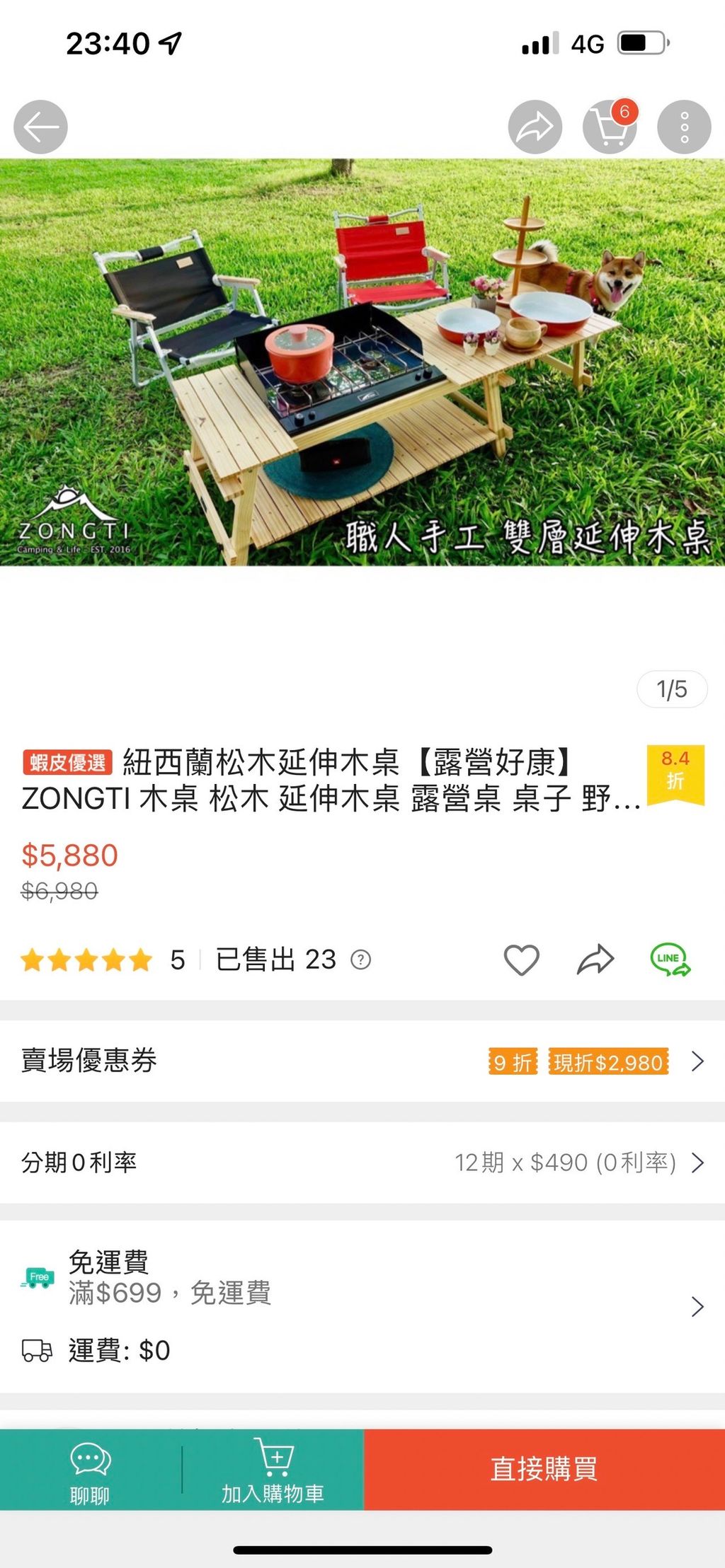Tap the help icon next to 已售出 23
The image size is (725, 1568).
pyautogui.click(x=361, y=960)
